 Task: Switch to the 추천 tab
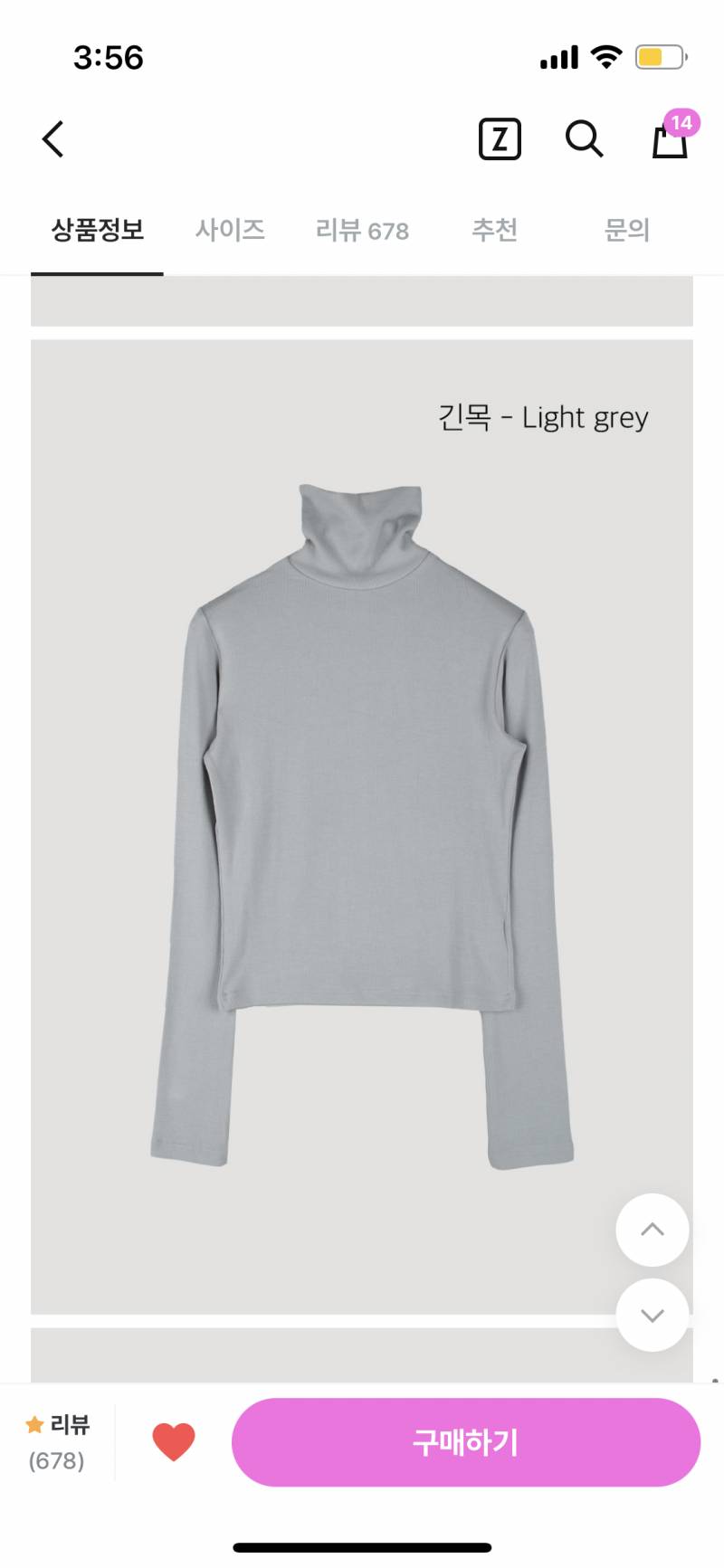pyautogui.click(x=494, y=231)
